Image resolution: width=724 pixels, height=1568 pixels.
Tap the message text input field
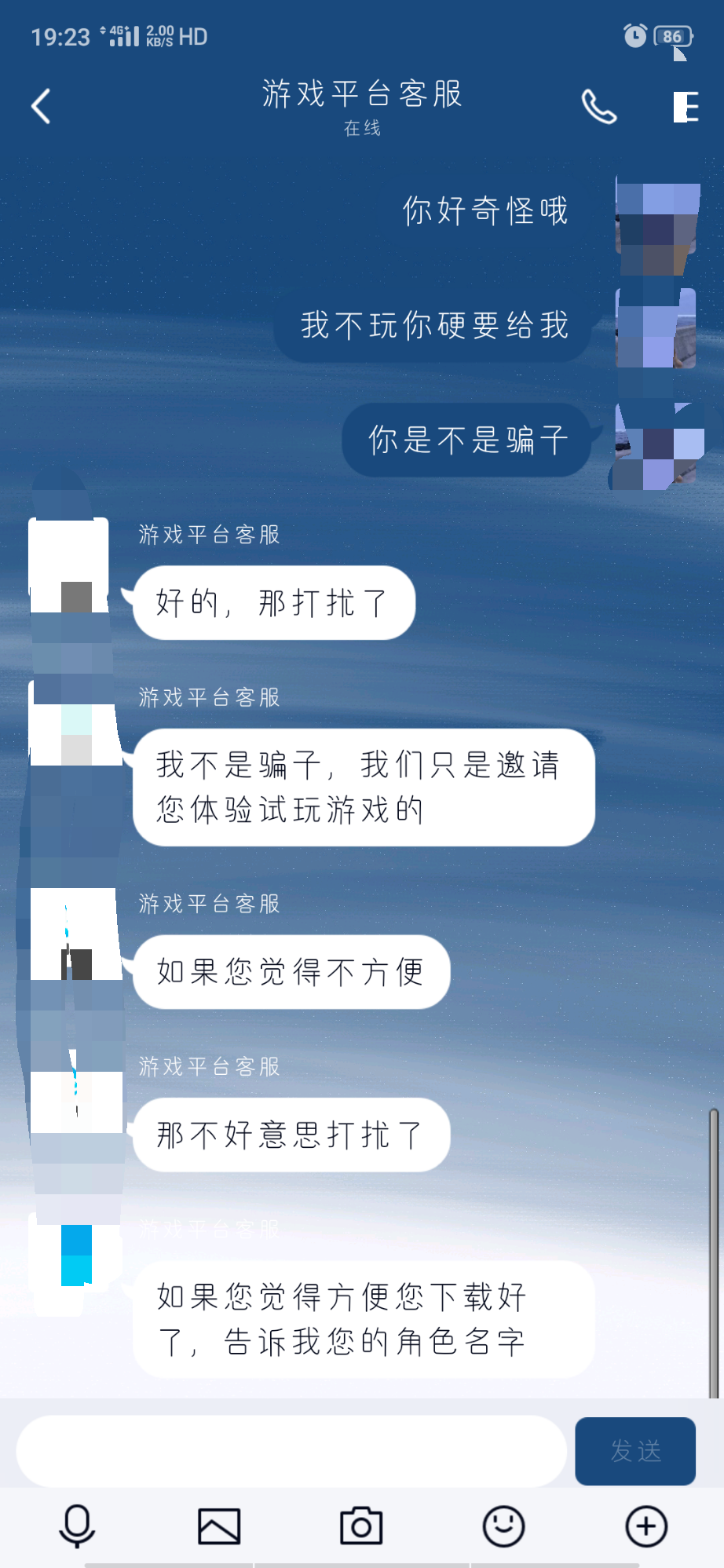(291, 1453)
